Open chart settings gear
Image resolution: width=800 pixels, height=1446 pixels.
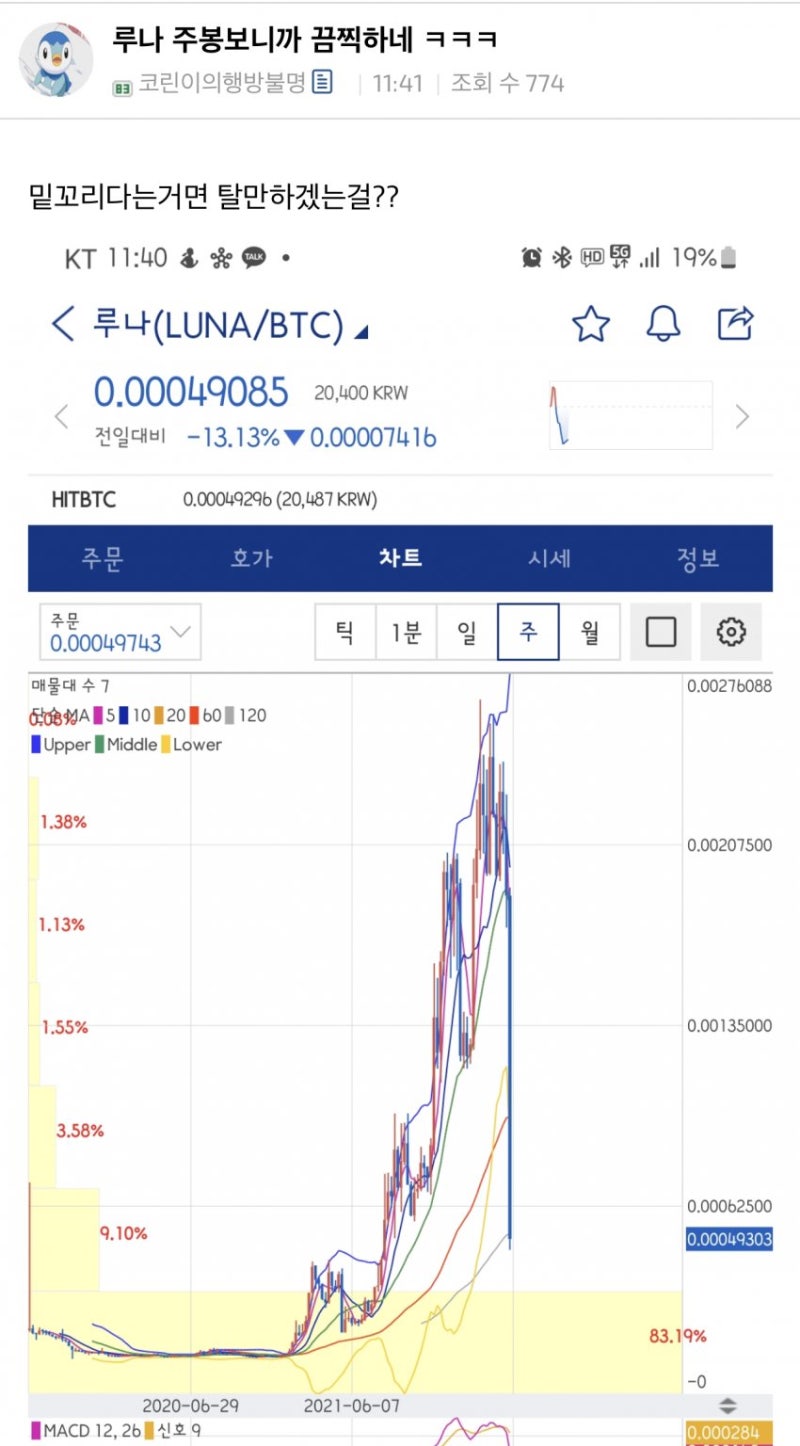pos(733,632)
